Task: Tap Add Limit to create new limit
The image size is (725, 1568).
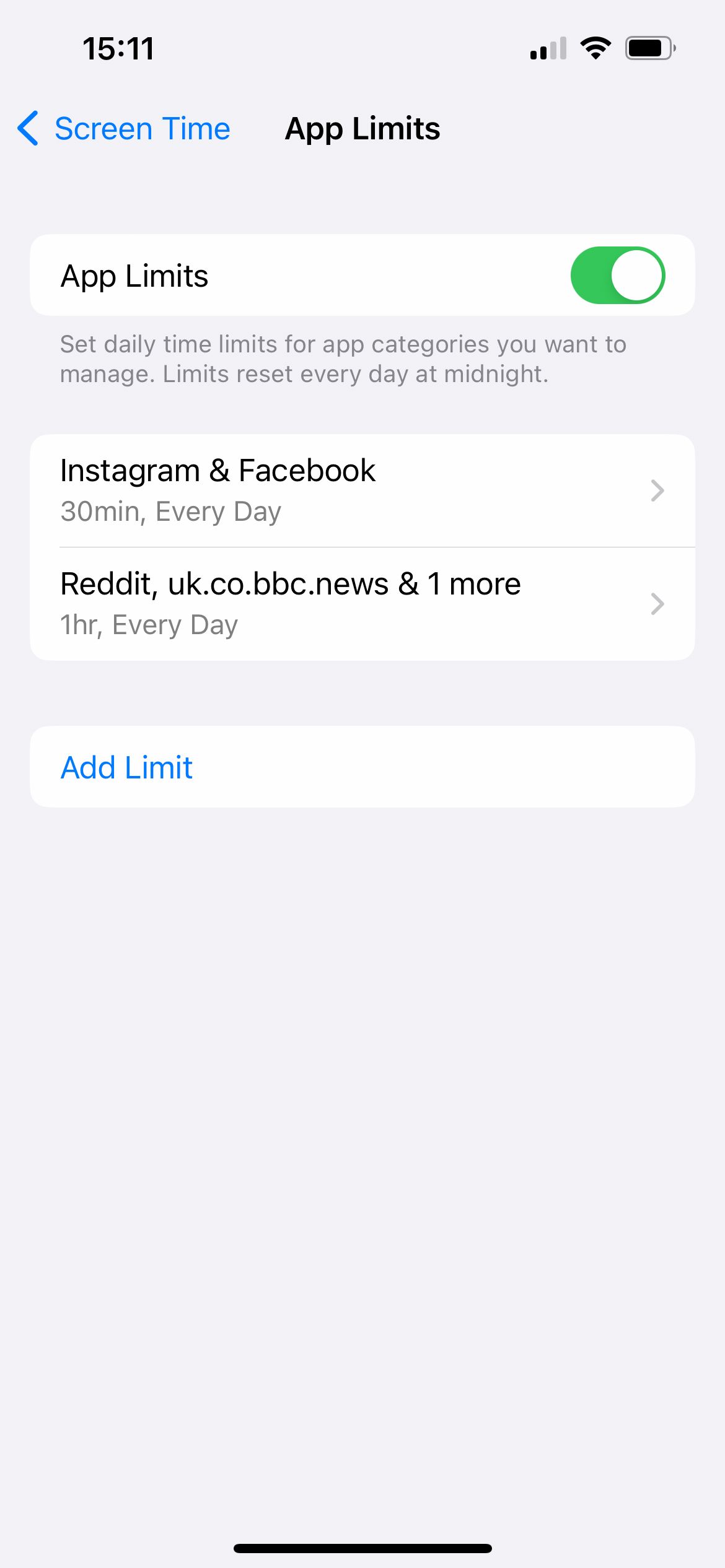Action: coord(126,766)
